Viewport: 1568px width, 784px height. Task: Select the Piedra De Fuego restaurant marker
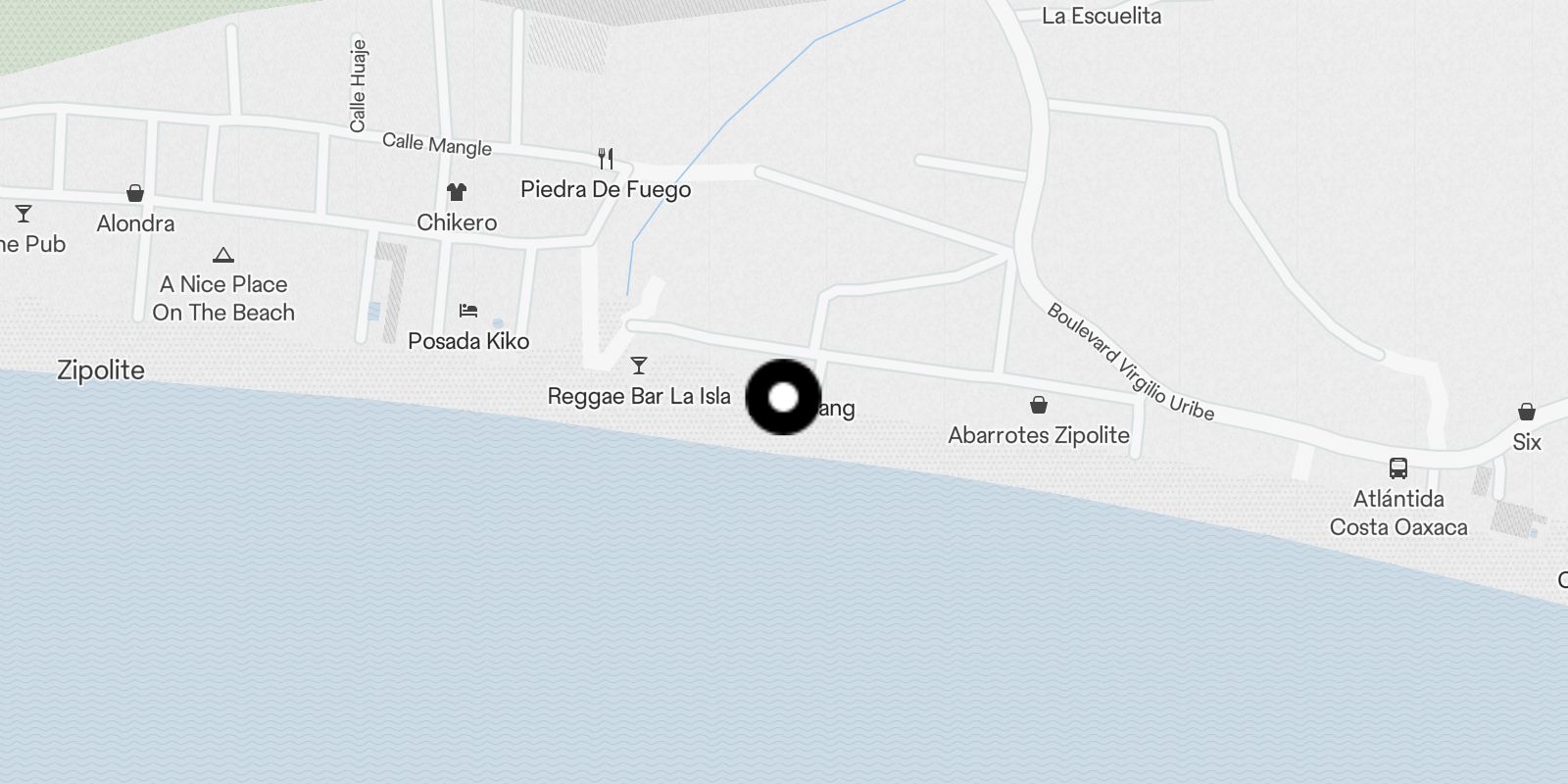point(607,159)
